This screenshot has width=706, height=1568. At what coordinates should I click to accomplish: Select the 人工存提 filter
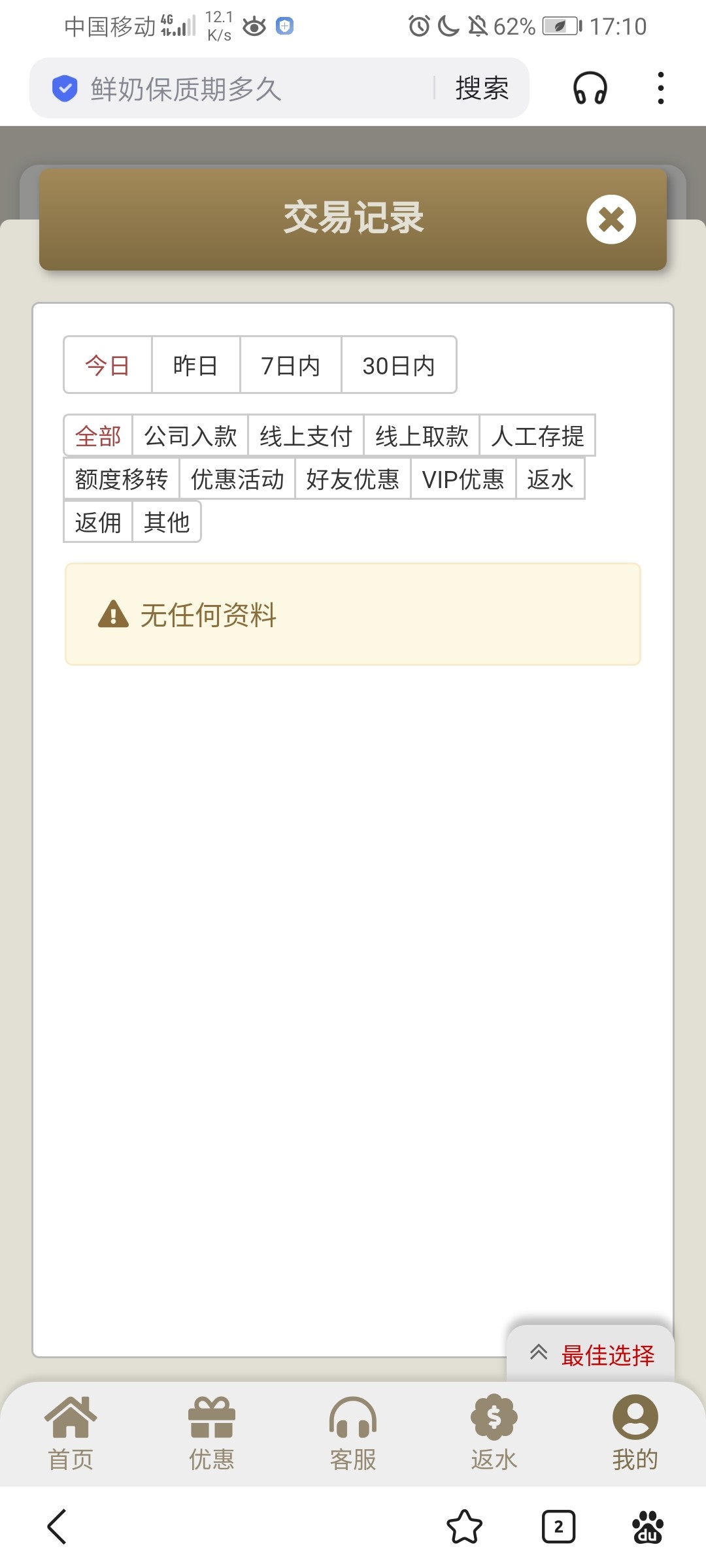pos(537,436)
